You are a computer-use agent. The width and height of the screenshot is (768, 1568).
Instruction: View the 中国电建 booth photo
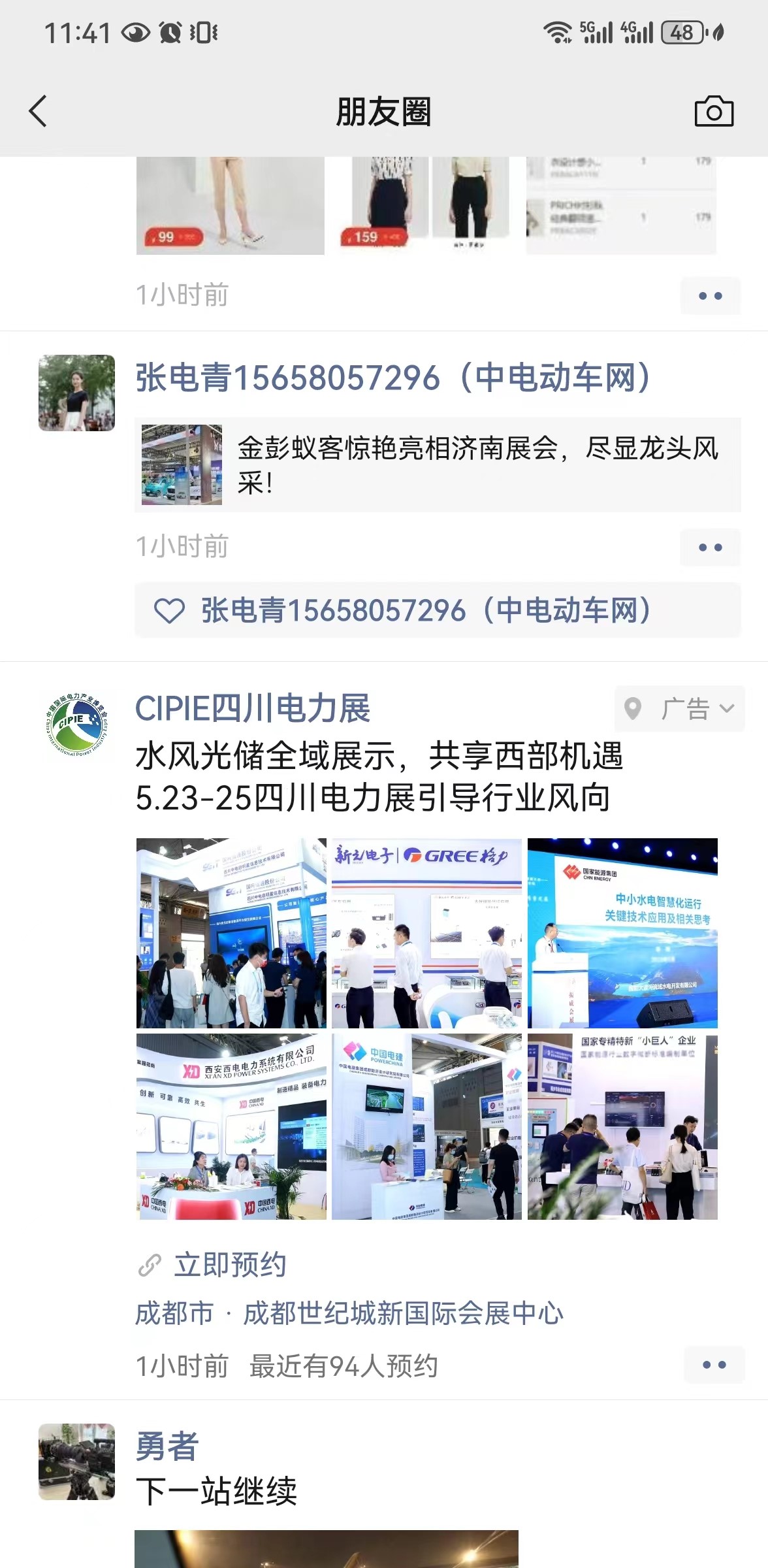tap(426, 1126)
